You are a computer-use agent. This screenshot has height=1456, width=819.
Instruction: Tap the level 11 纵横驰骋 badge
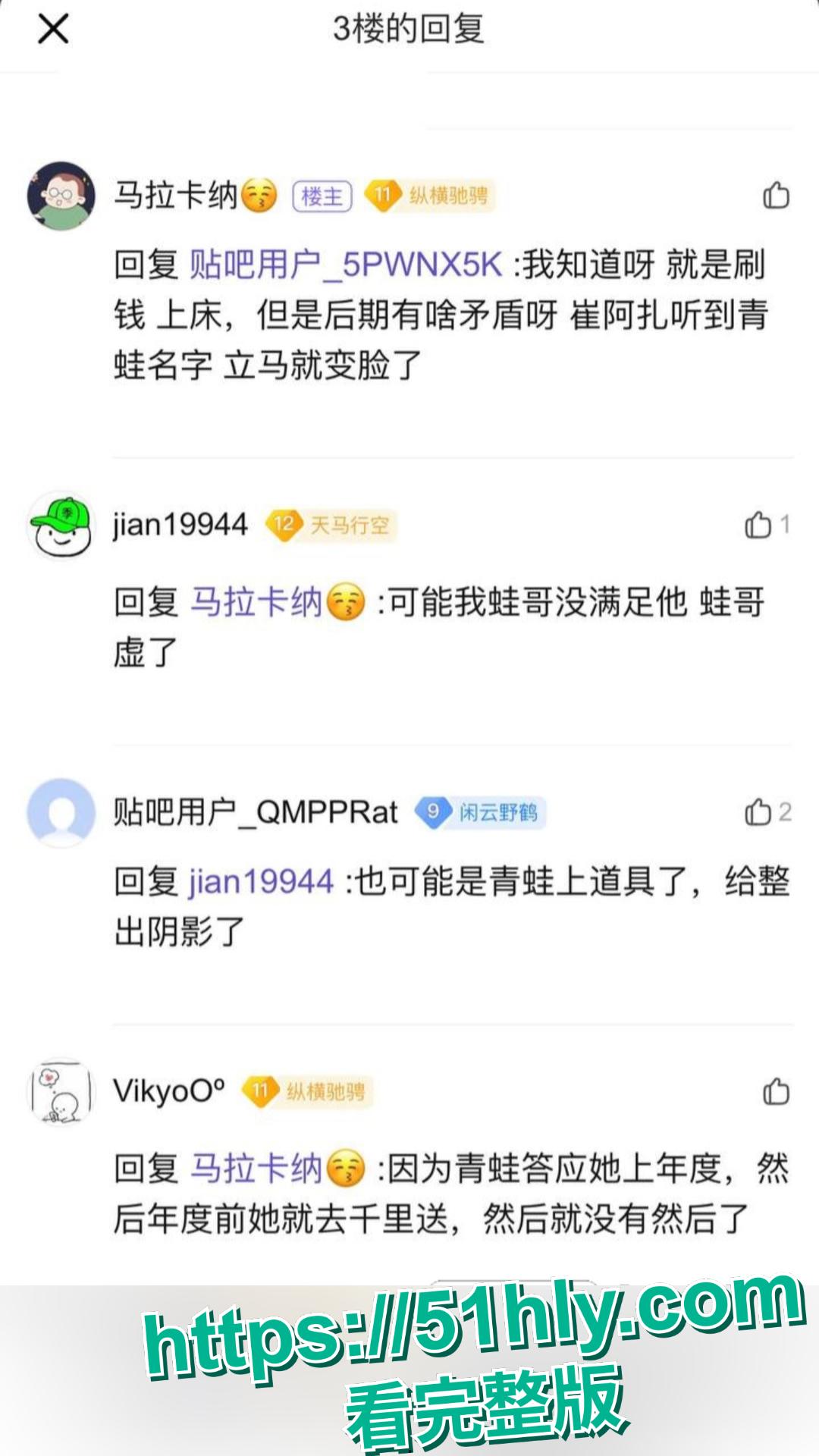point(428,196)
